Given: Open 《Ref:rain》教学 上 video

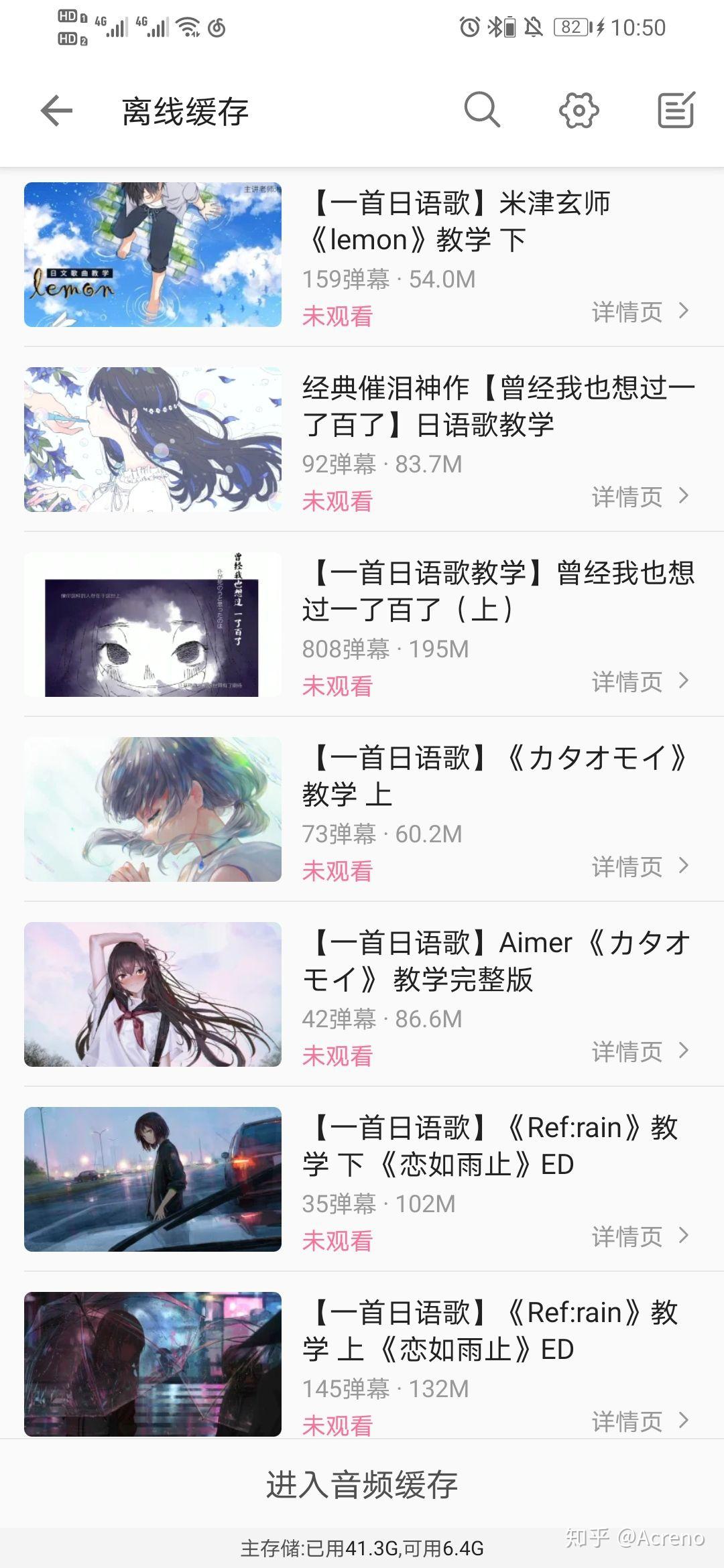Looking at the screenshot, I should click(x=153, y=1364).
